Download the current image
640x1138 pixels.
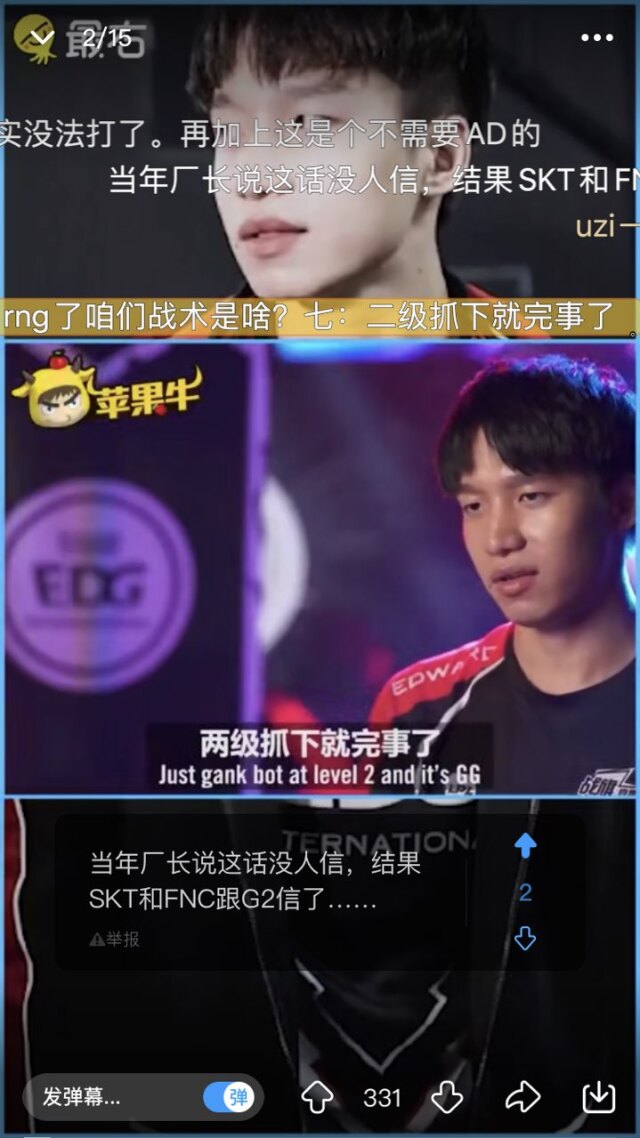coord(598,1097)
